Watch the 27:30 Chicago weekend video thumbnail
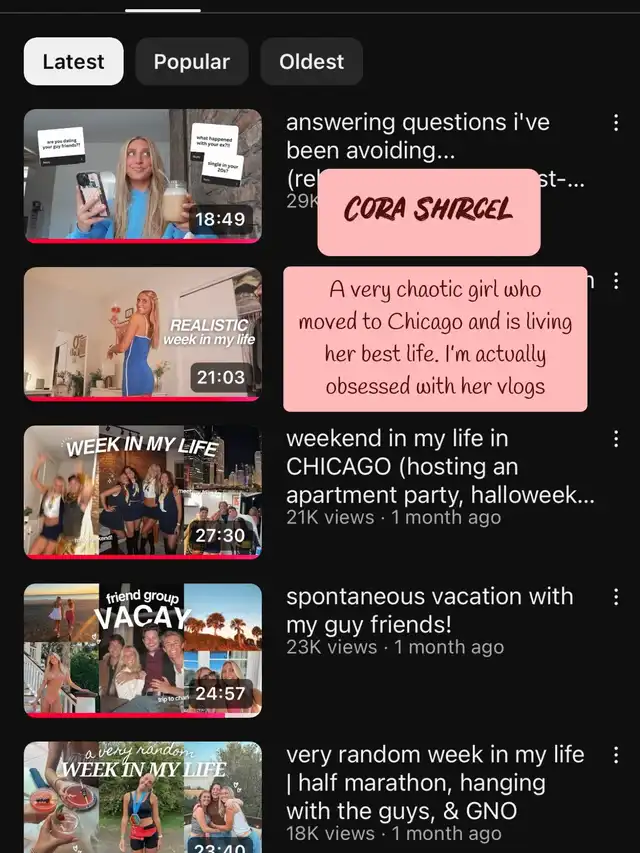The width and height of the screenshot is (640, 853). click(143, 492)
